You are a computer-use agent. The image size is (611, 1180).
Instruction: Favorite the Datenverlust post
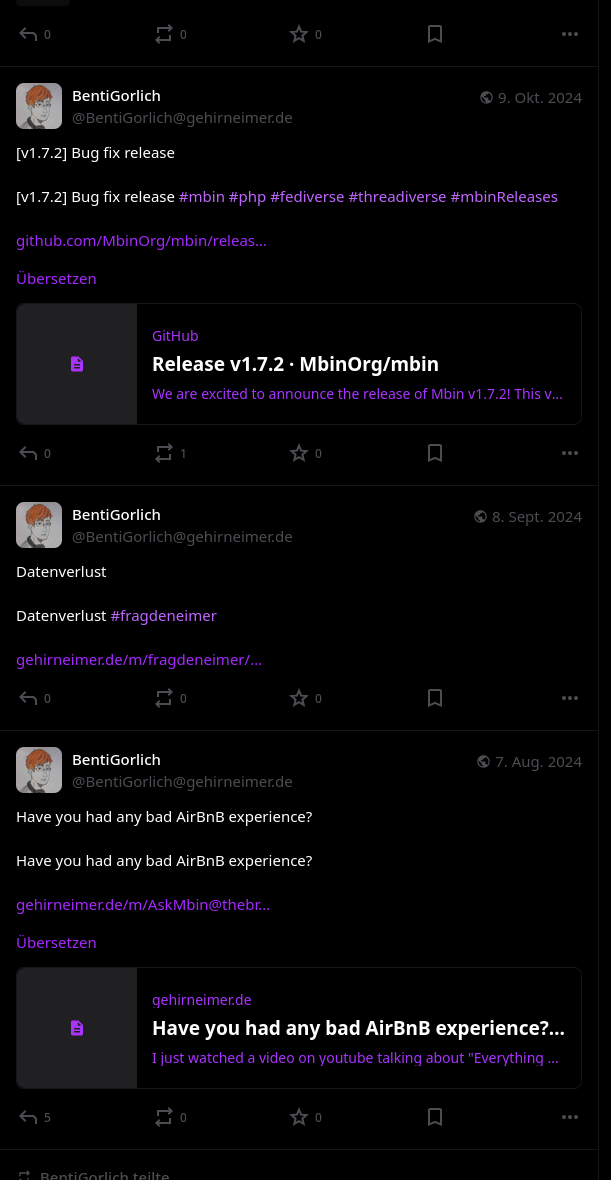tap(299, 698)
